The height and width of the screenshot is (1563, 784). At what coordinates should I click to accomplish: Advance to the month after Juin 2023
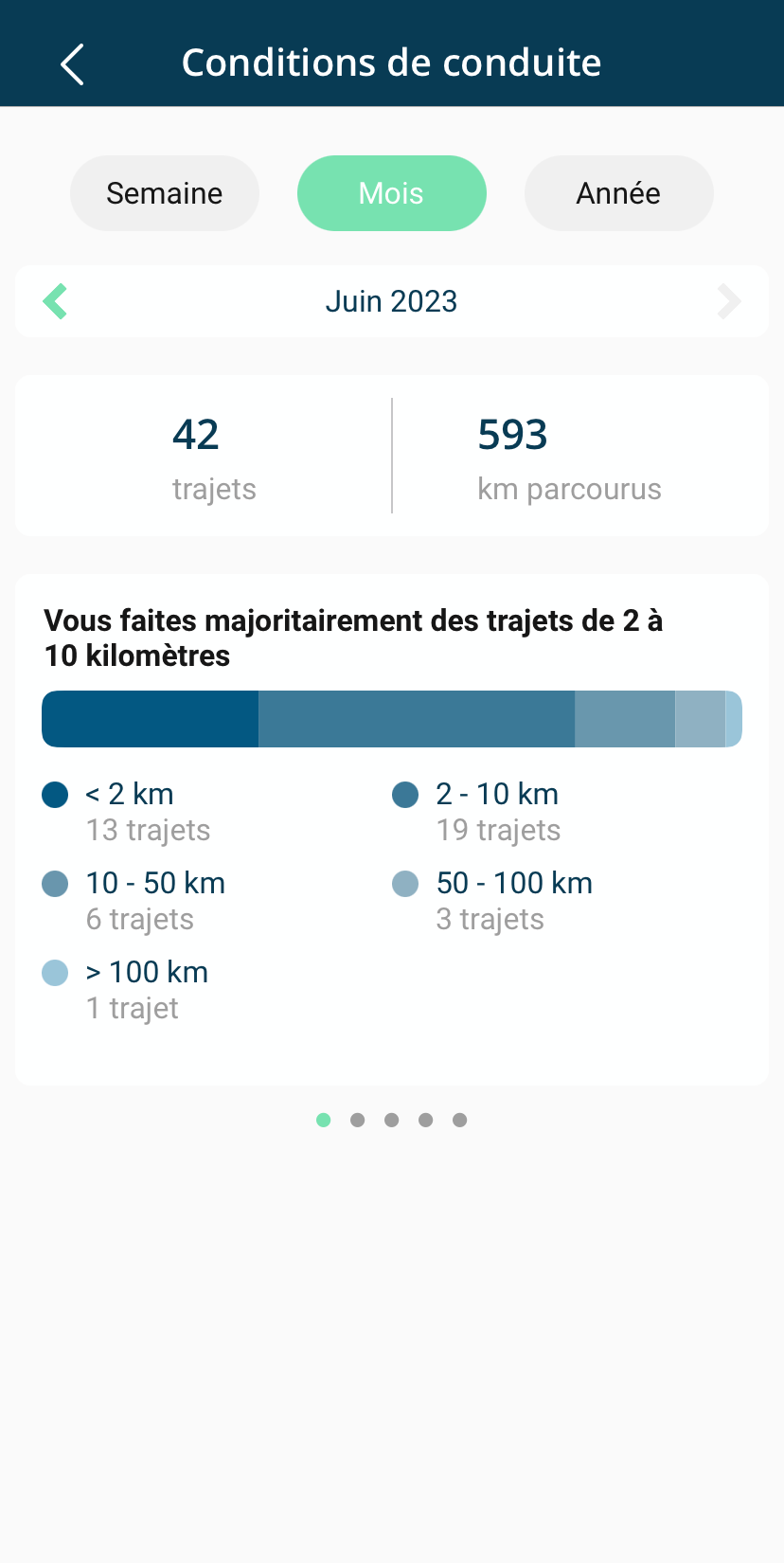(x=728, y=301)
